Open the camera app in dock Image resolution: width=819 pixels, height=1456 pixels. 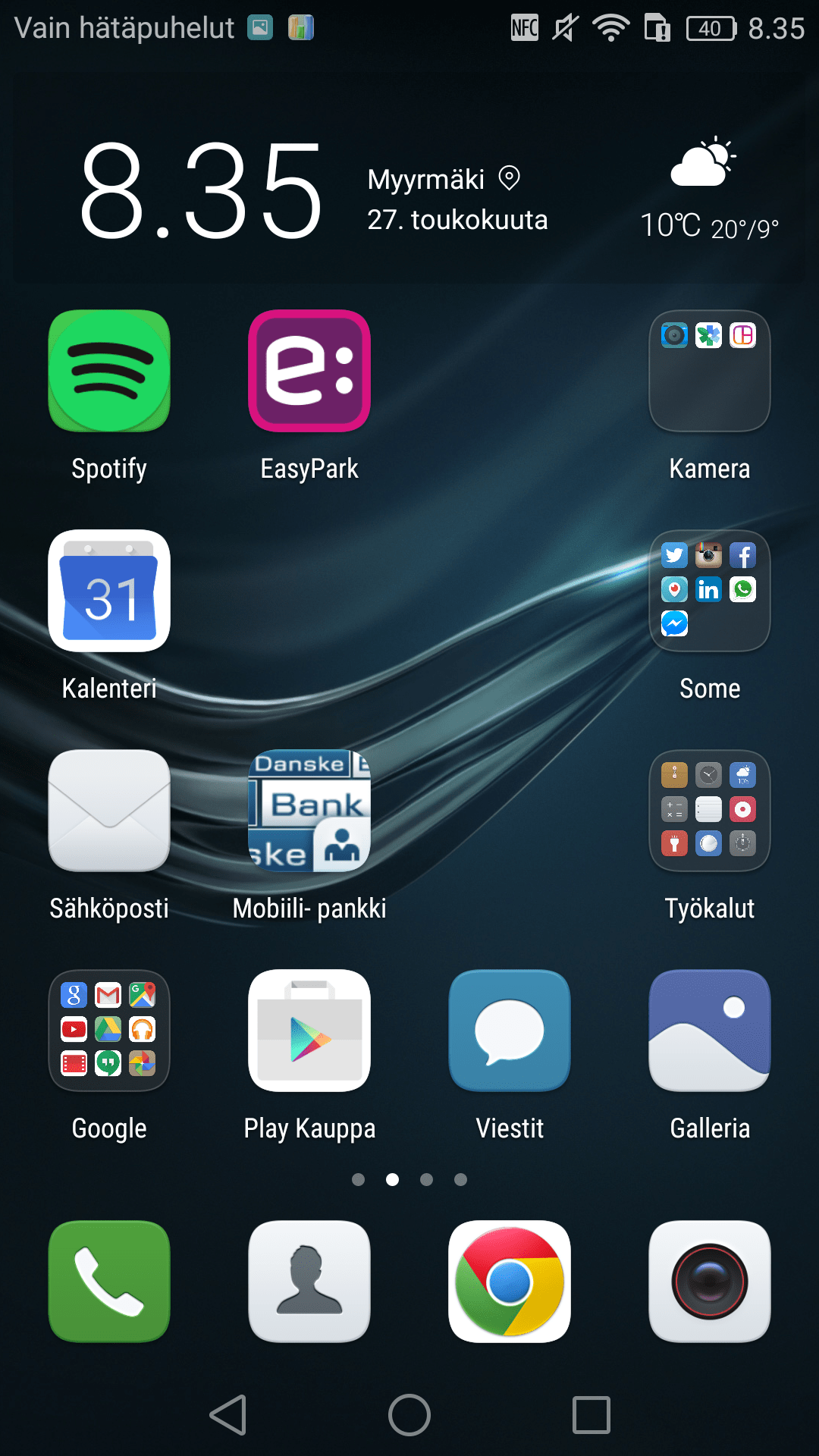point(710,1282)
